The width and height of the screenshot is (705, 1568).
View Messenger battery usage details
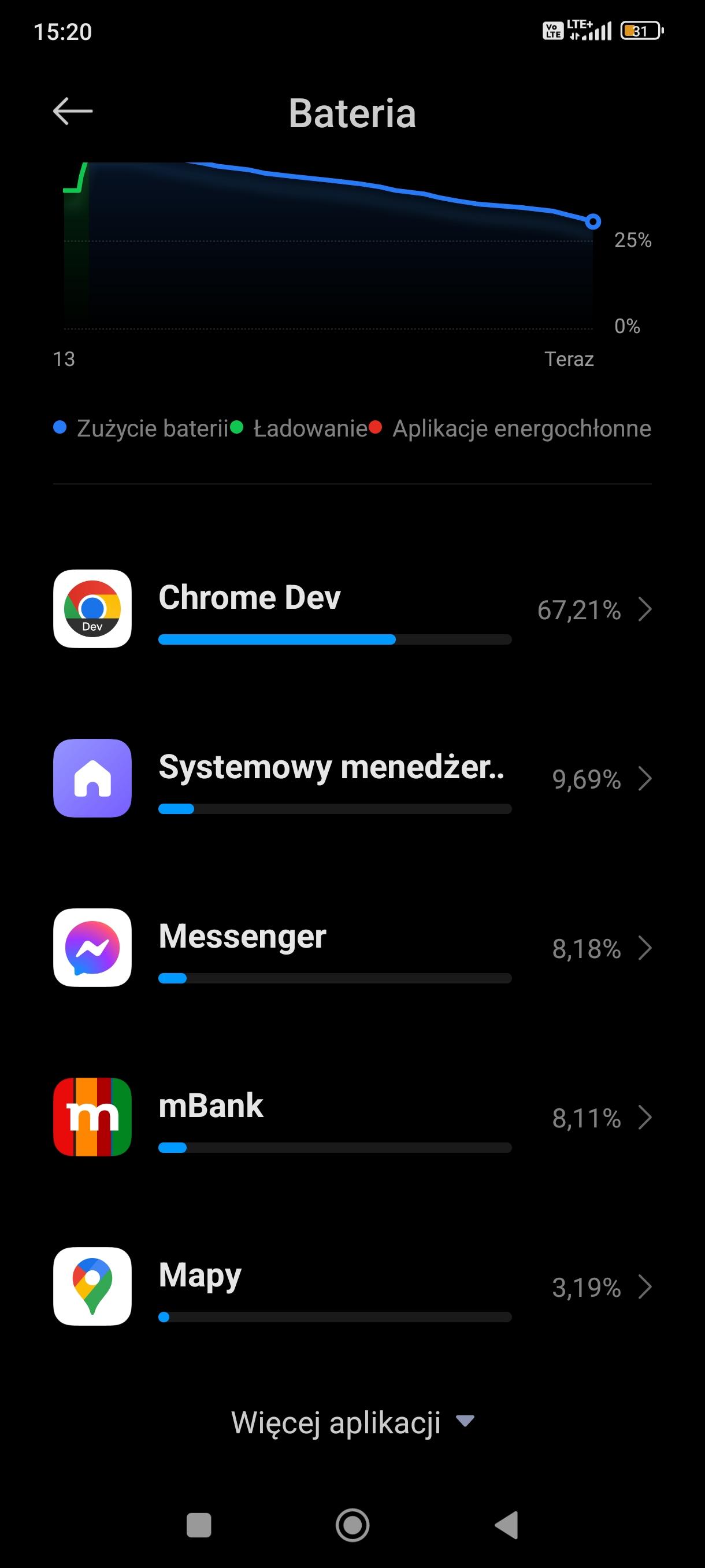pos(352,948)
